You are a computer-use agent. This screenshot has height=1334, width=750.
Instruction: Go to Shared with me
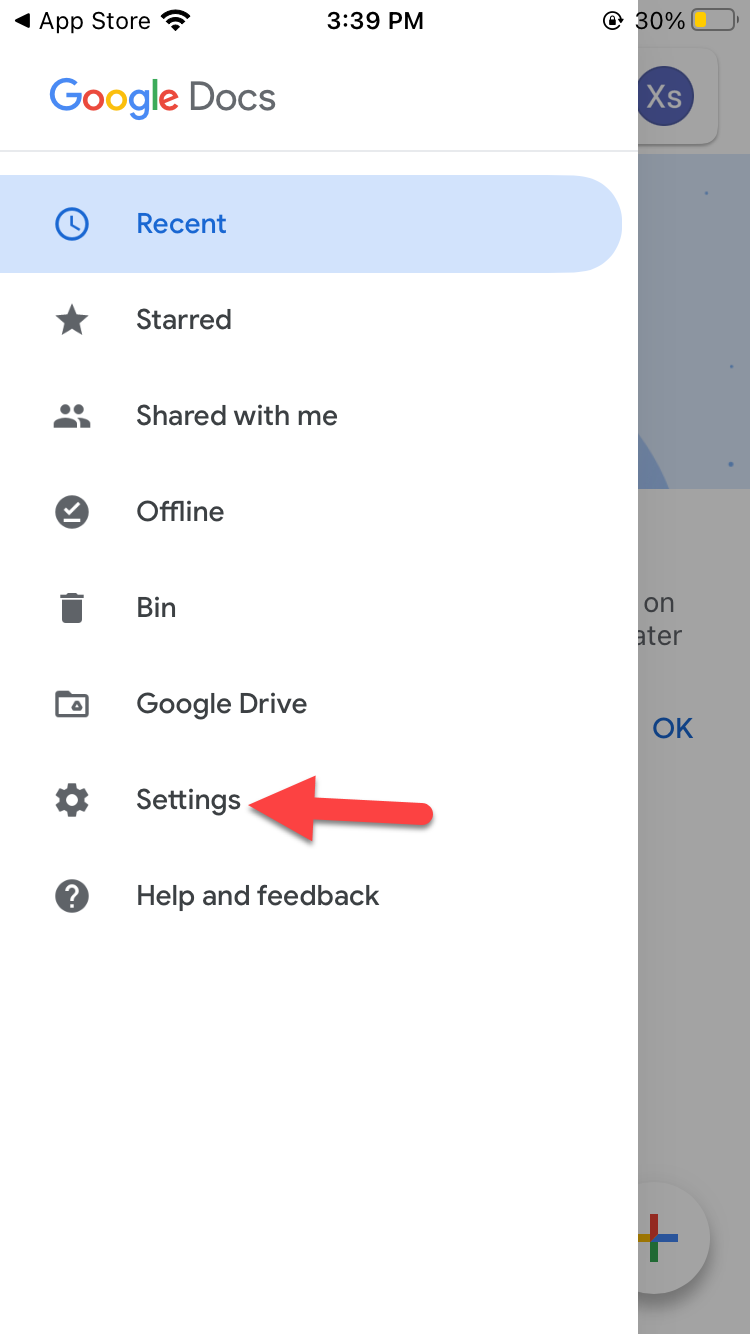click(x=236, y=416)
